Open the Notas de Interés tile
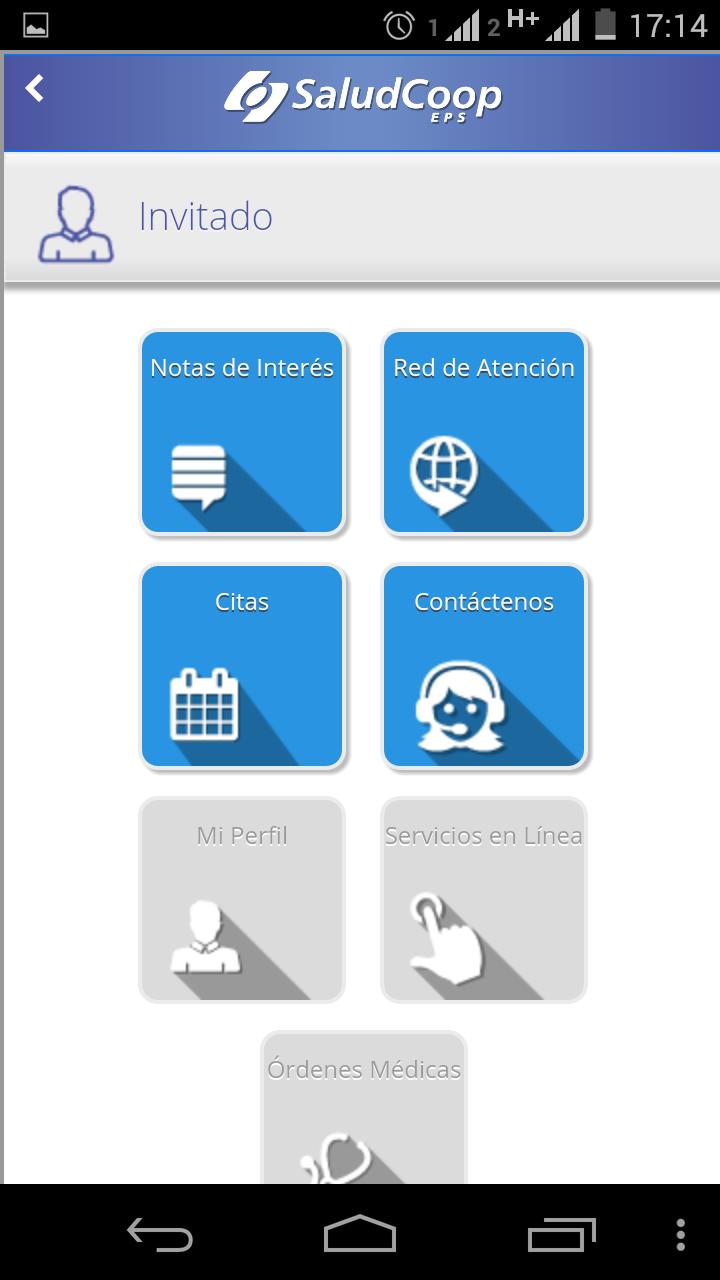The width and height of the screenshot is (720, 1280). point(242,432)
